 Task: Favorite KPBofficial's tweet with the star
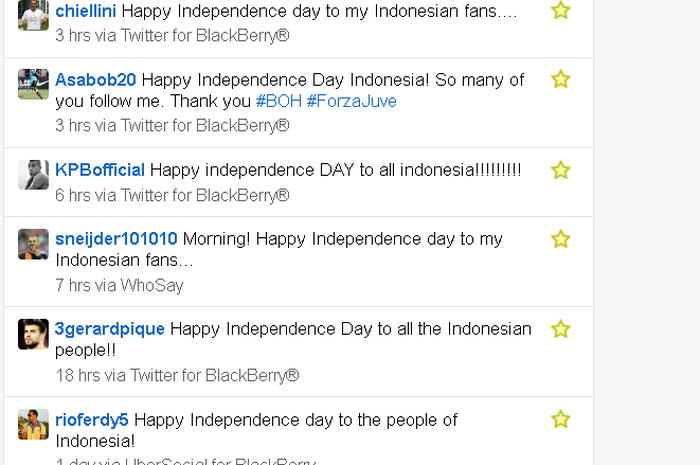tap(561, 170)
